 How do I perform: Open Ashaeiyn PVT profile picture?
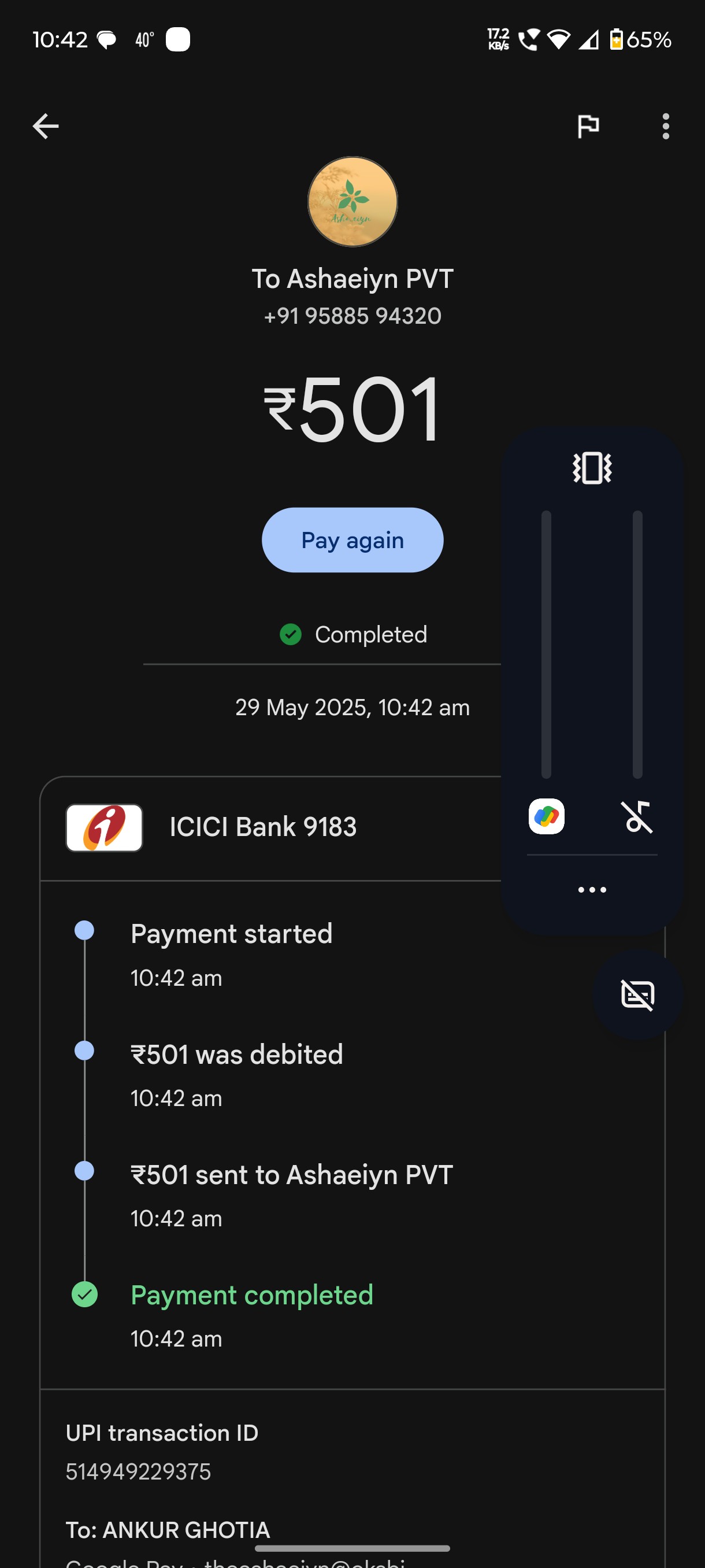pos(352,201)
